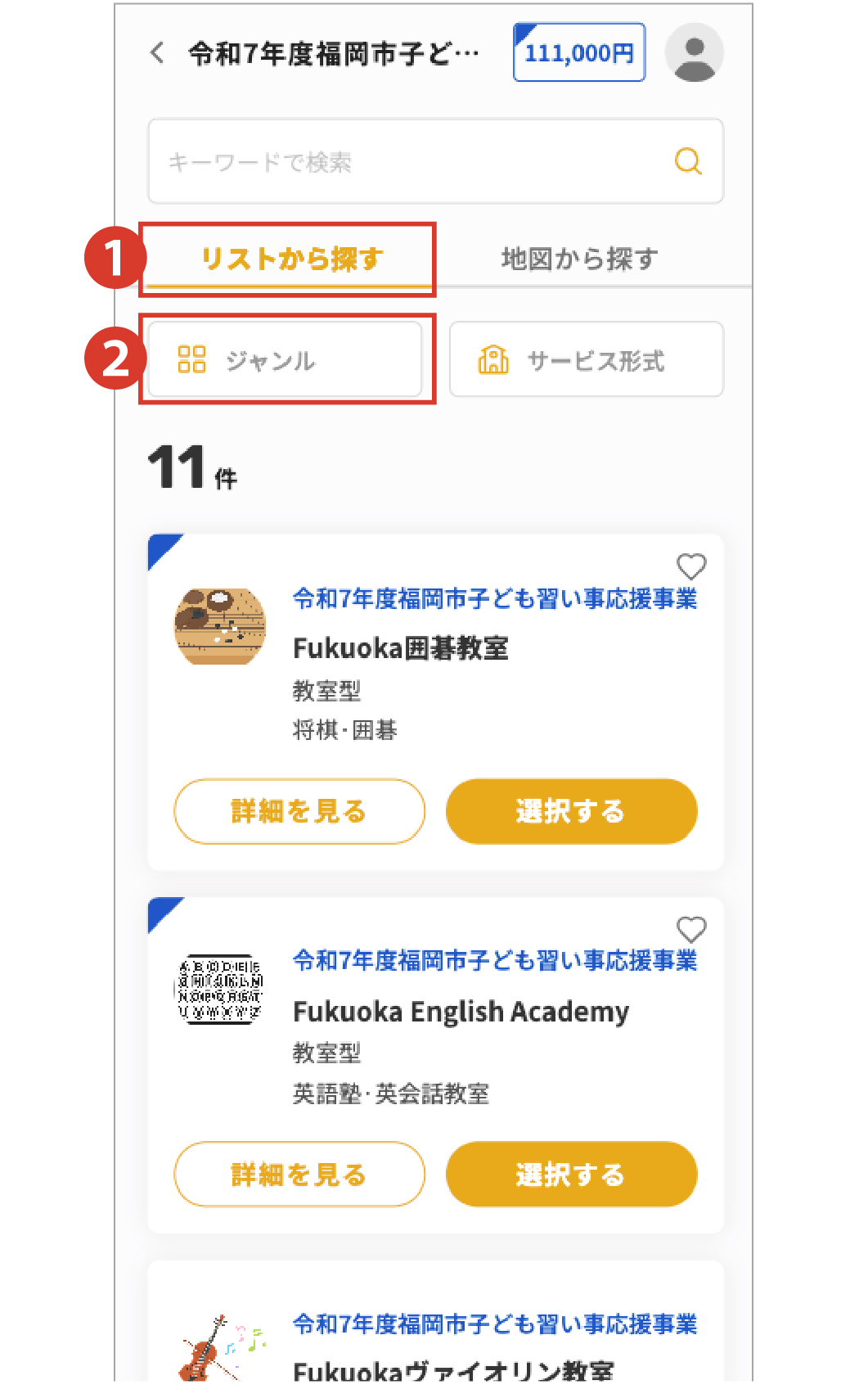The width and height of the screenshot is (868, 1389).
Task: Switch to the リストから探す tab
Action: (291, 259)
